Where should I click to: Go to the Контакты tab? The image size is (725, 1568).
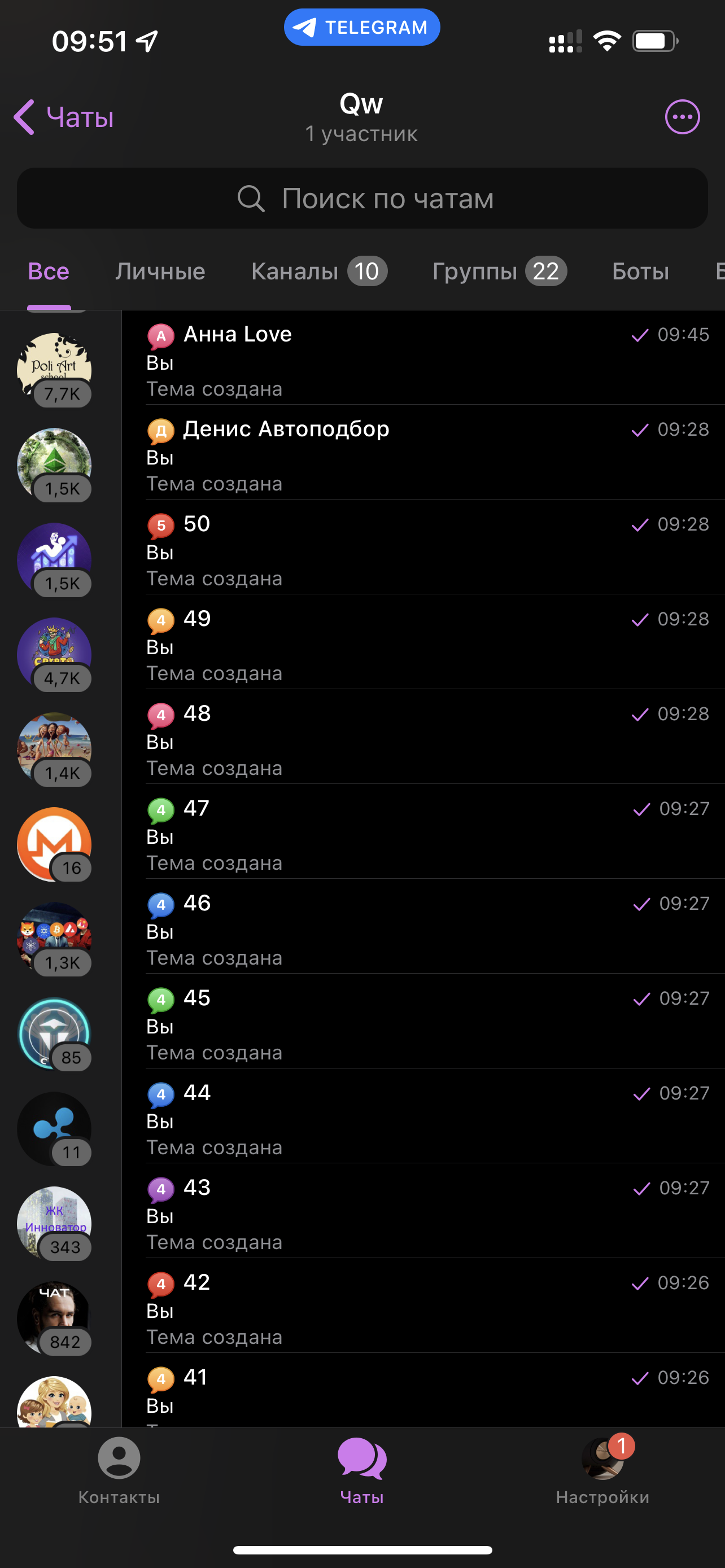pos(119,1470)
